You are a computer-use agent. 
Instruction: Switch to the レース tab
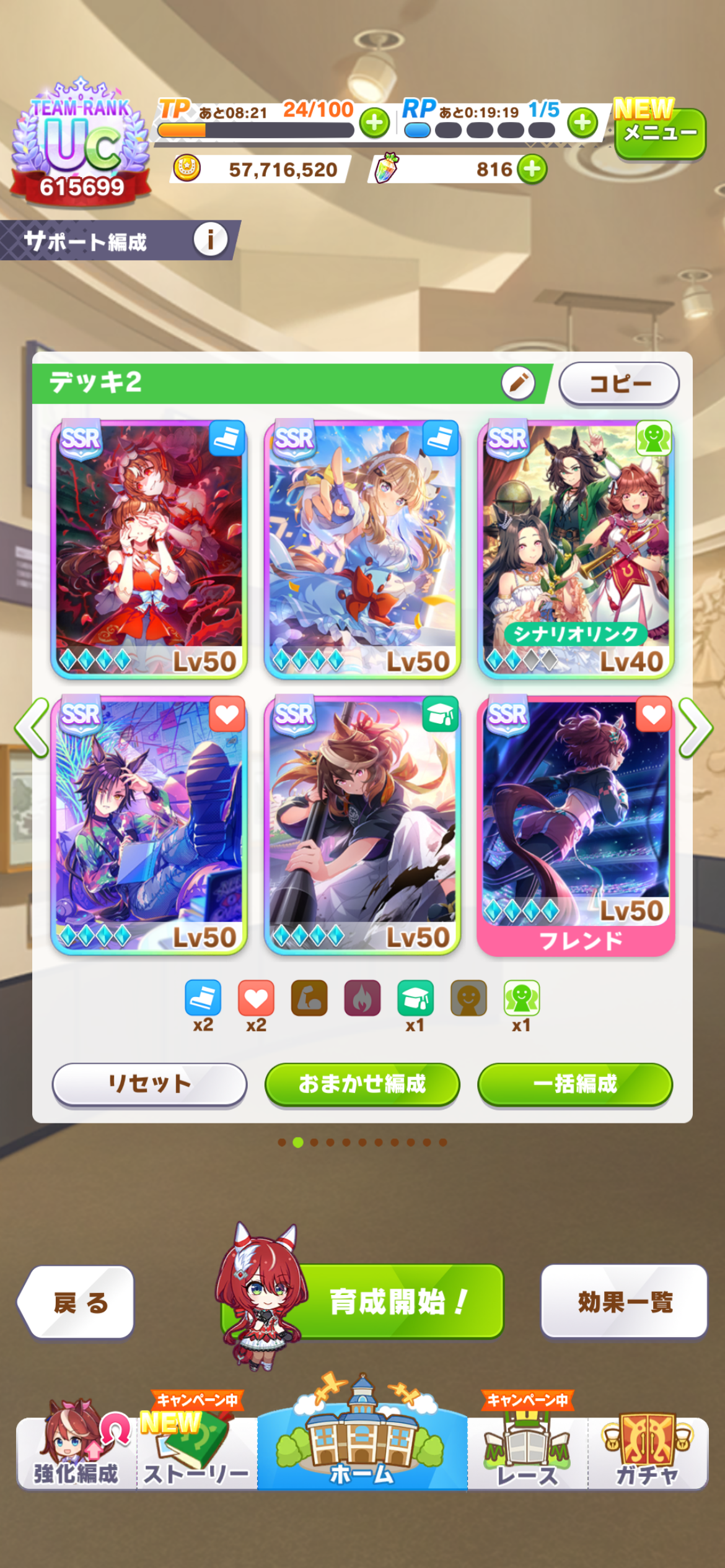pyautogui.click(x=527, y=1454)
